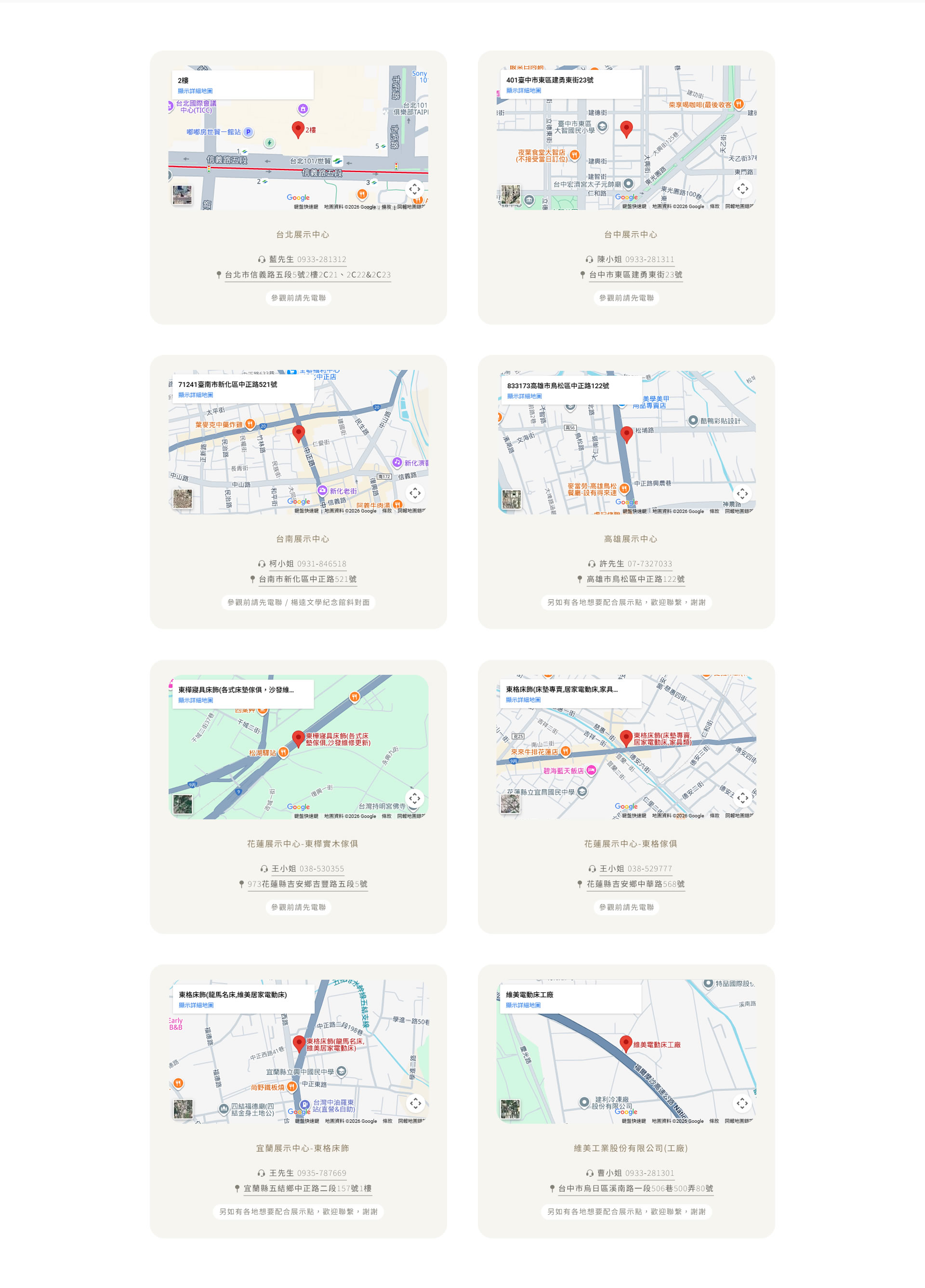Open Hualien address 吉豐路五段5號 link
This screenshot has height=1288, width=925.
307,884
